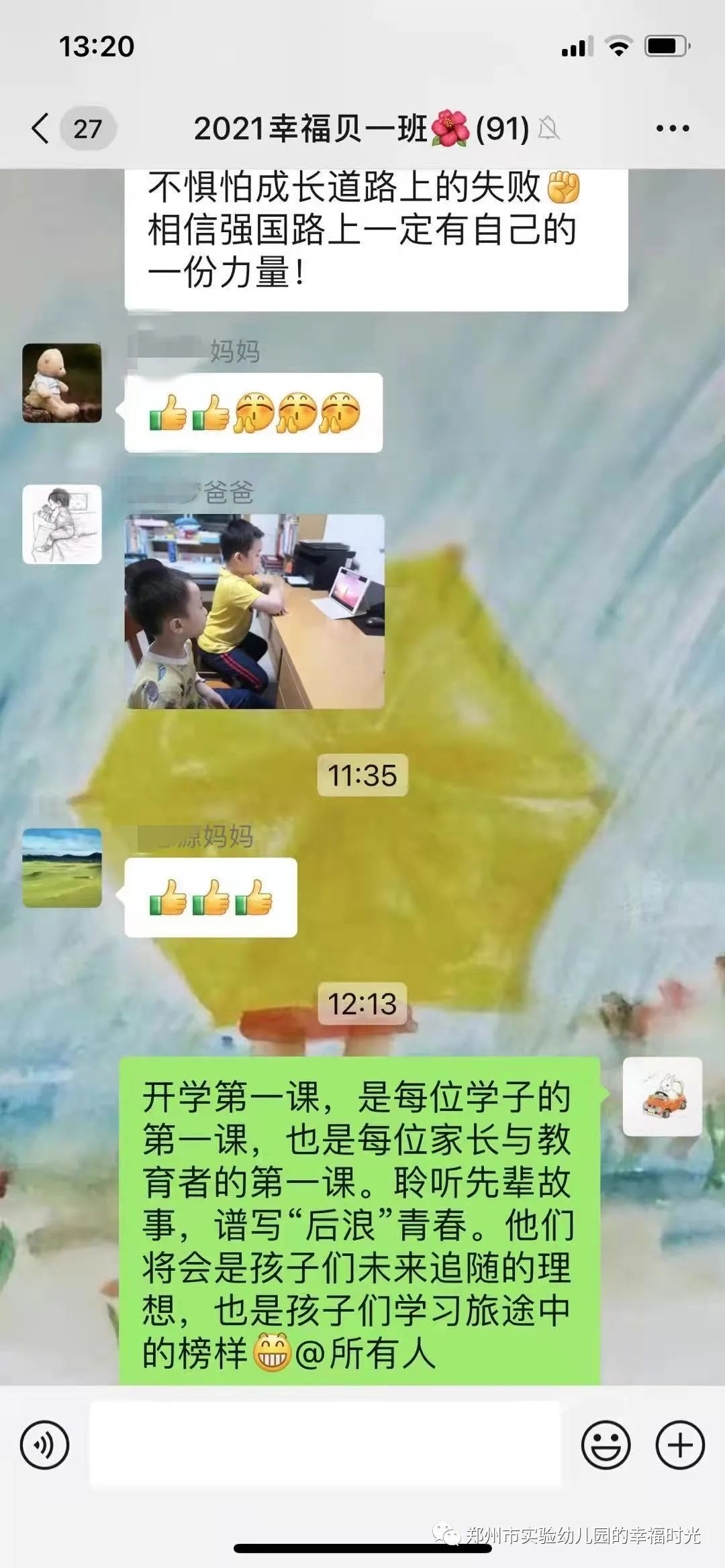Open my own rabbit car avatar
This screenshot has width=725, height=1568.
(x=662, y=1097)
